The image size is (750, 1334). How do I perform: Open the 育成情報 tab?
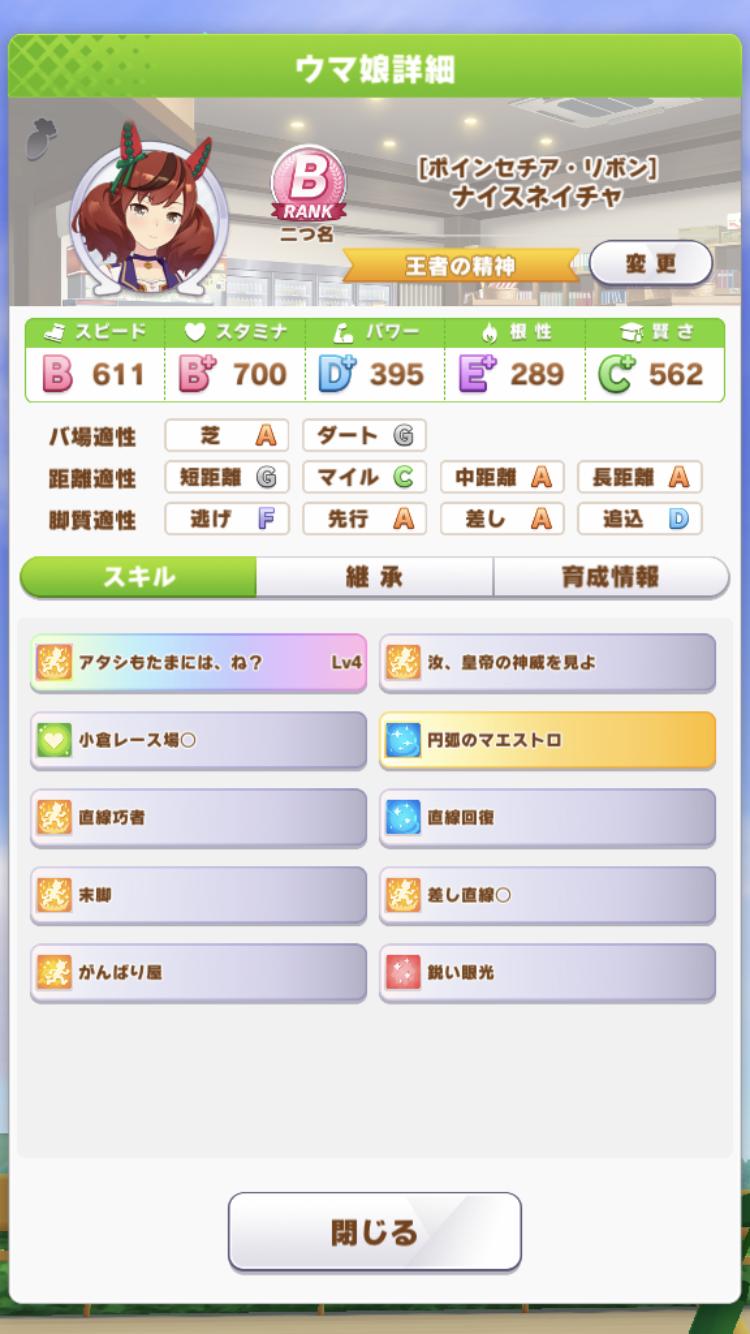[610, 577]
